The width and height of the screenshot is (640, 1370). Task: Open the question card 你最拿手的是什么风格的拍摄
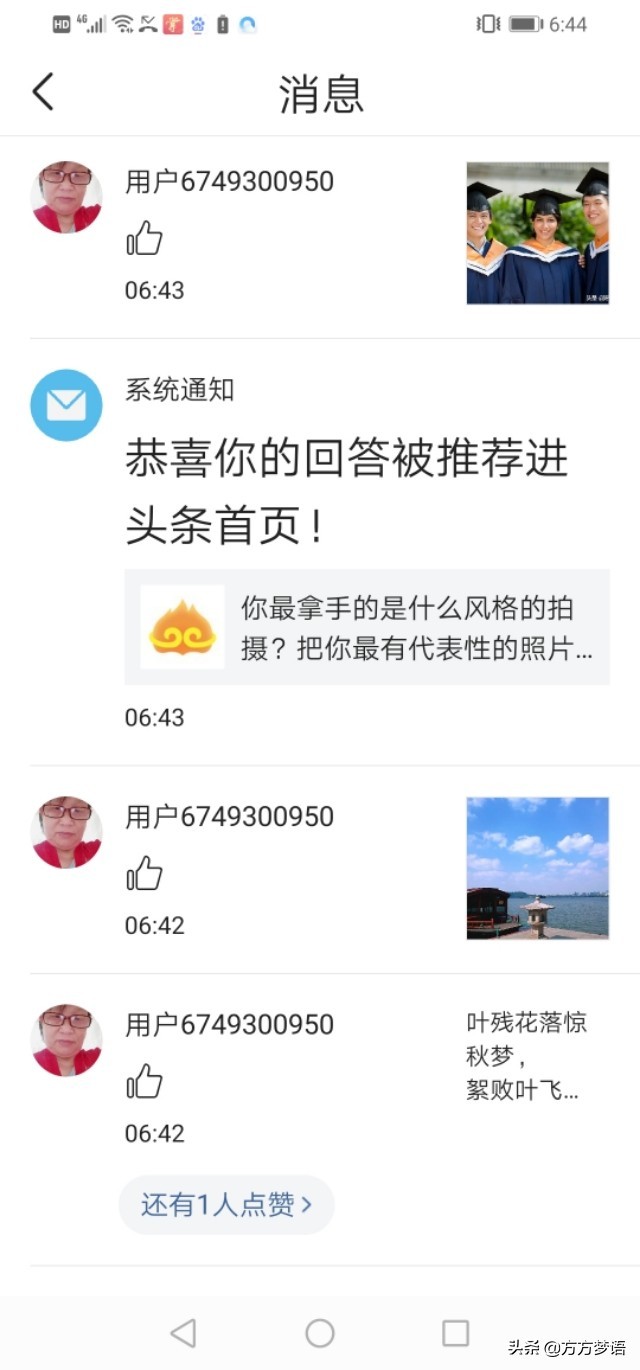coord(366,627)
